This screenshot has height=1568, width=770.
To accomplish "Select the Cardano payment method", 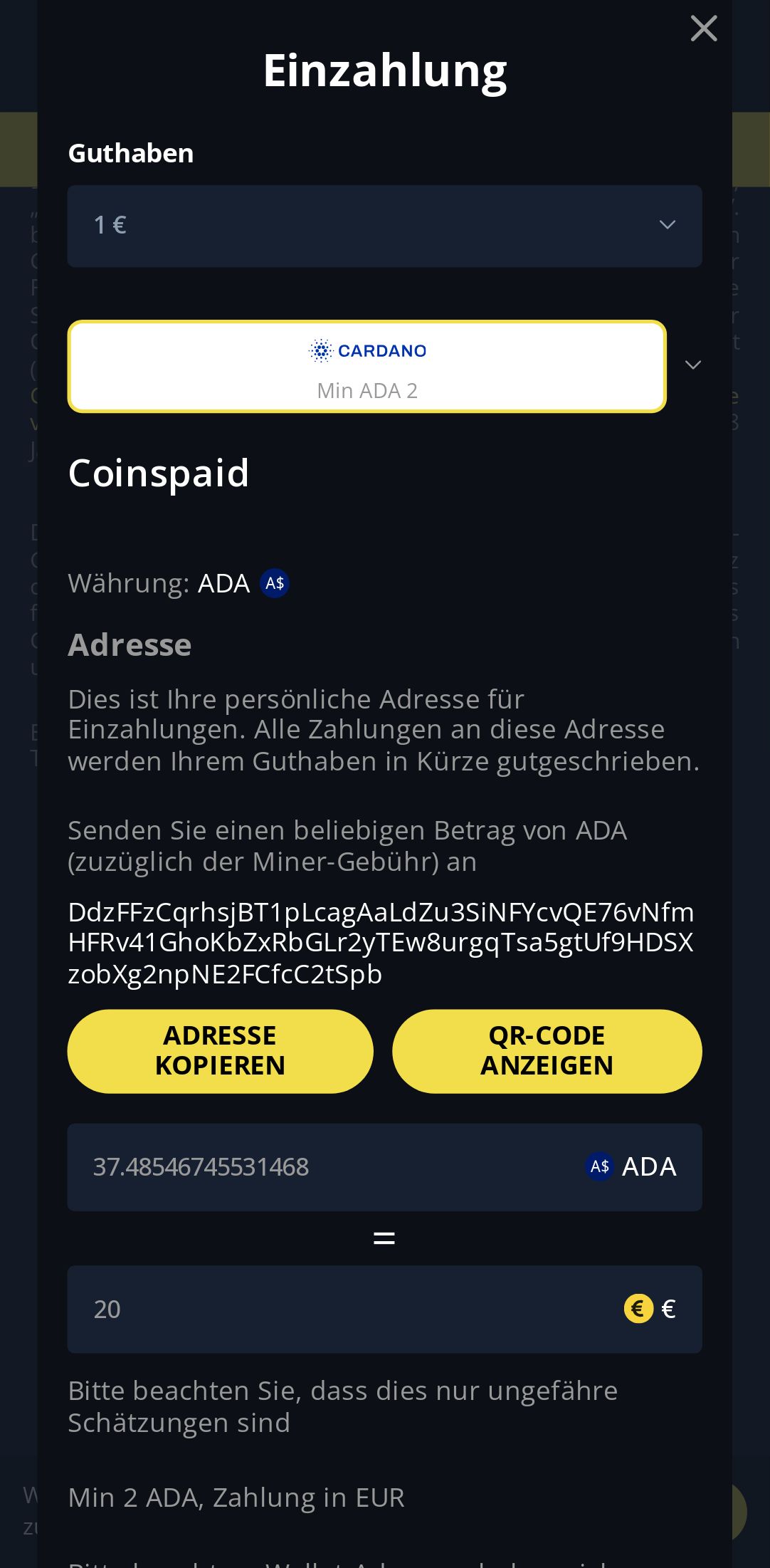I will pos(366,367).
